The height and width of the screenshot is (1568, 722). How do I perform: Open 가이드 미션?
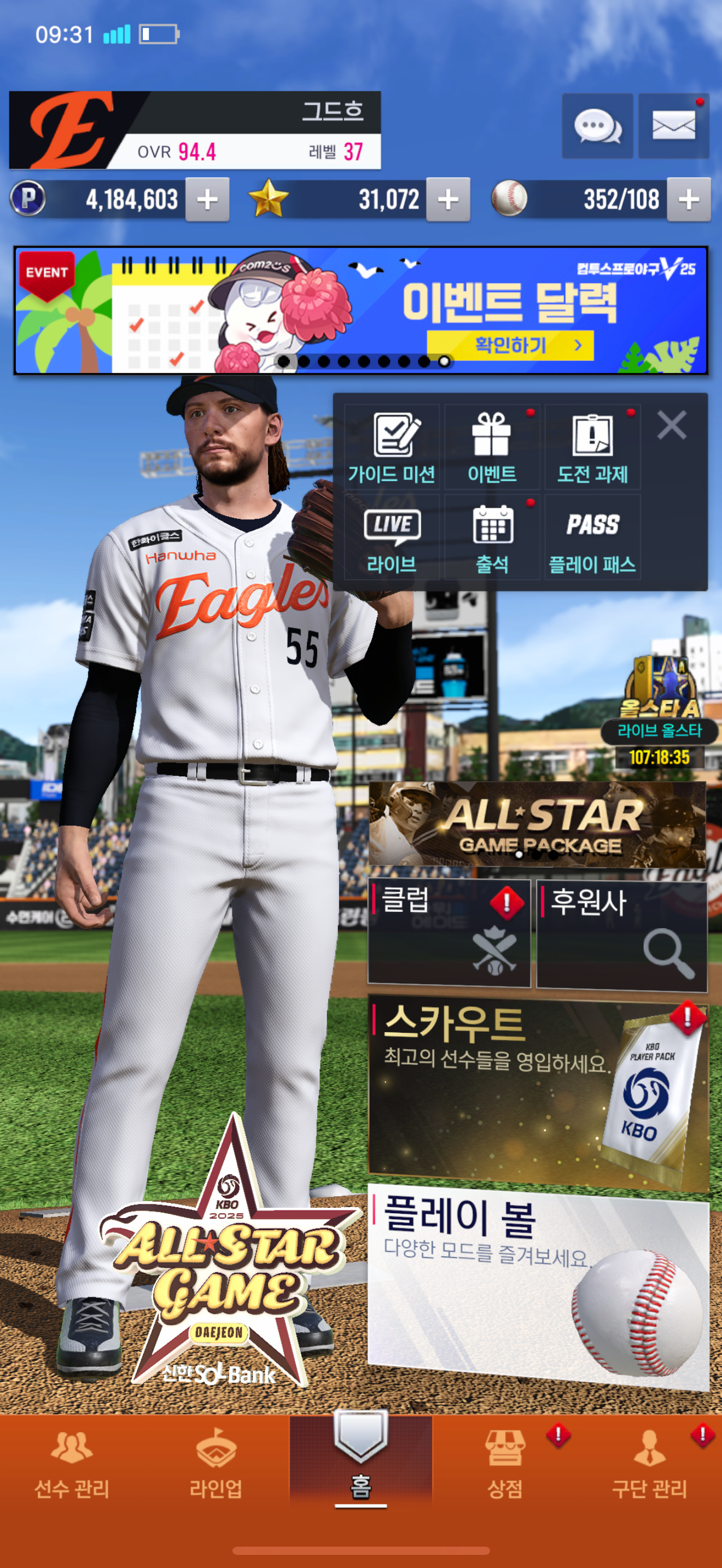[x=392, y=447]
